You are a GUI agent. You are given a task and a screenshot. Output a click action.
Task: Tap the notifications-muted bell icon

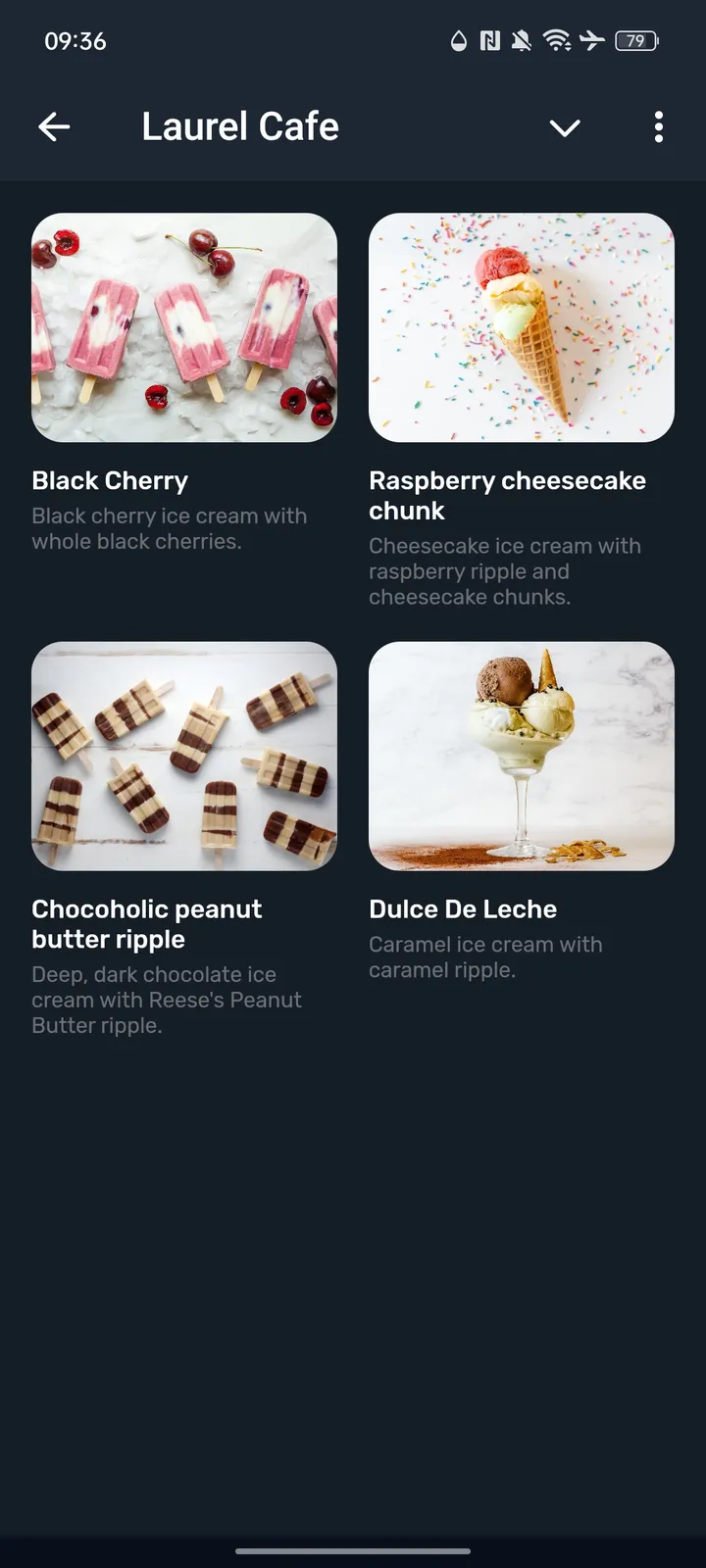pos(521,40)
